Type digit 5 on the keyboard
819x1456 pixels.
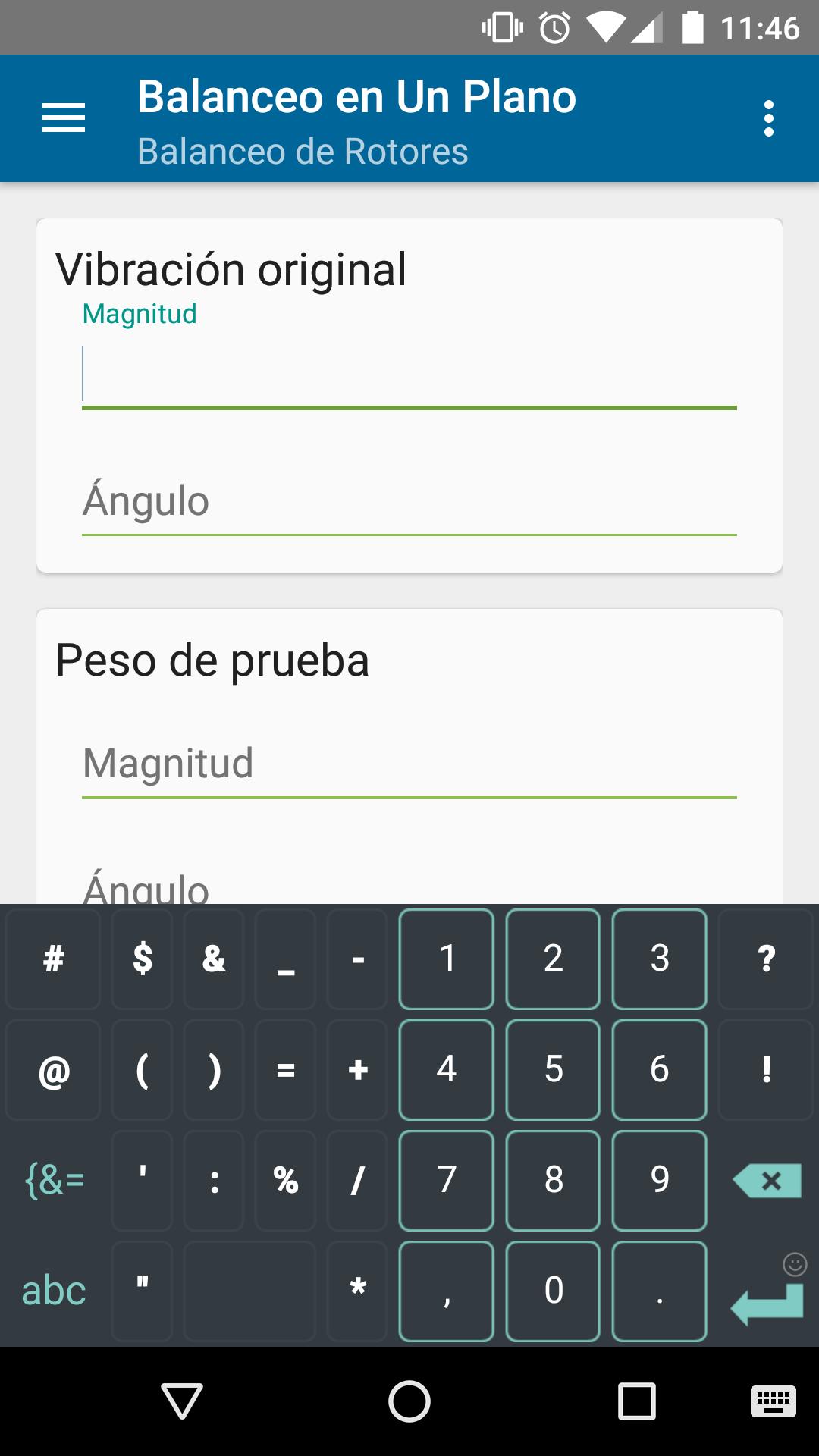click(x=553, y=1069)
